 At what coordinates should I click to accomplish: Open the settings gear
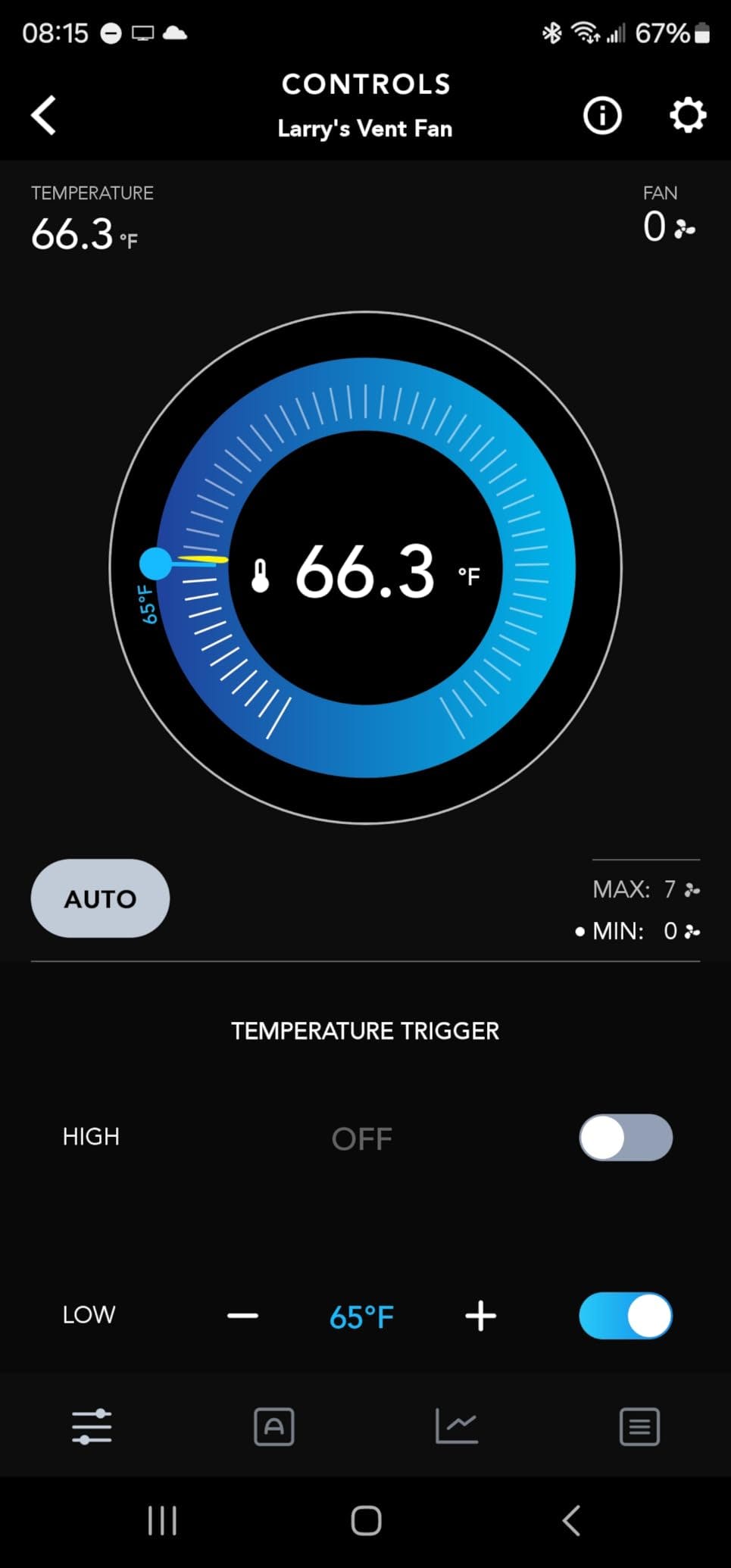[688, 116]
